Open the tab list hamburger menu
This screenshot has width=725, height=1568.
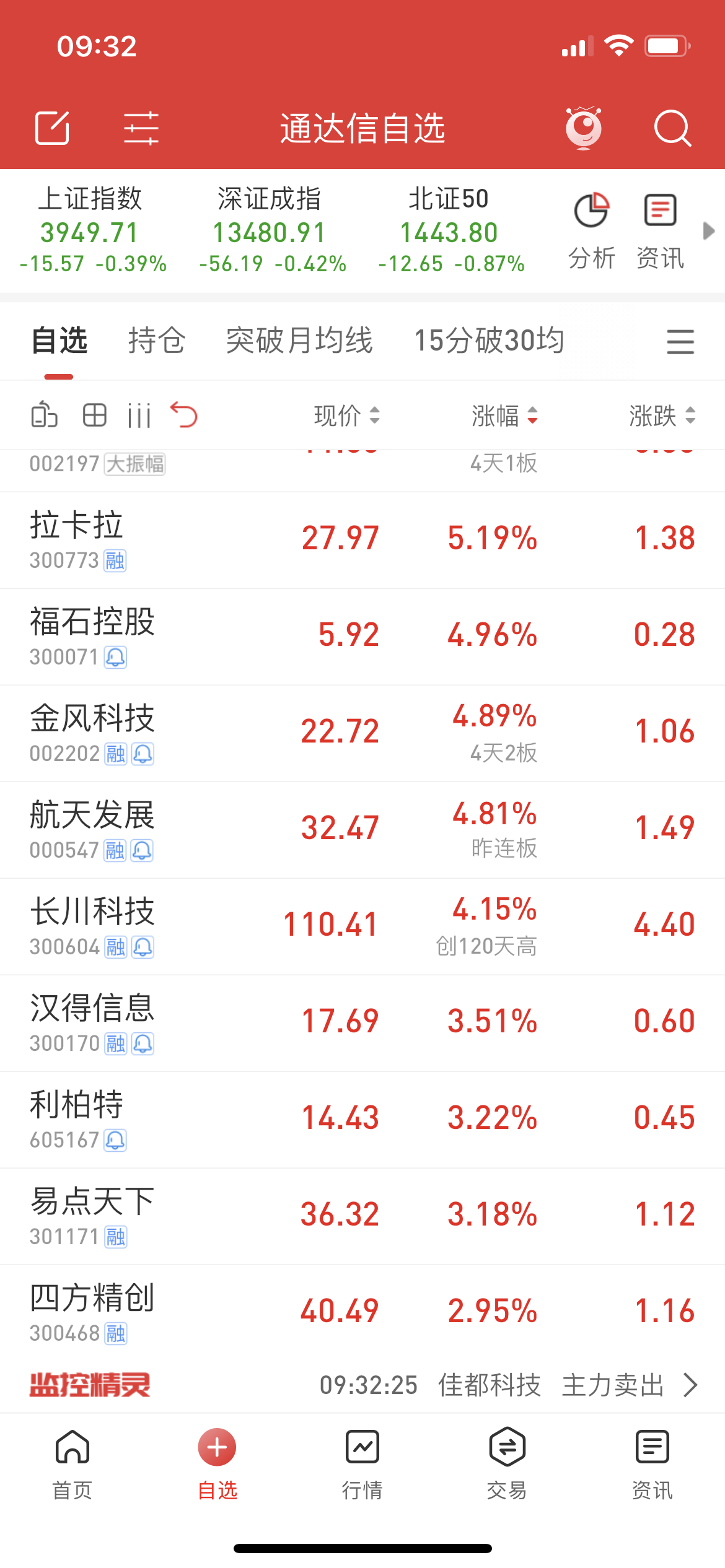(x=680, y=342)
